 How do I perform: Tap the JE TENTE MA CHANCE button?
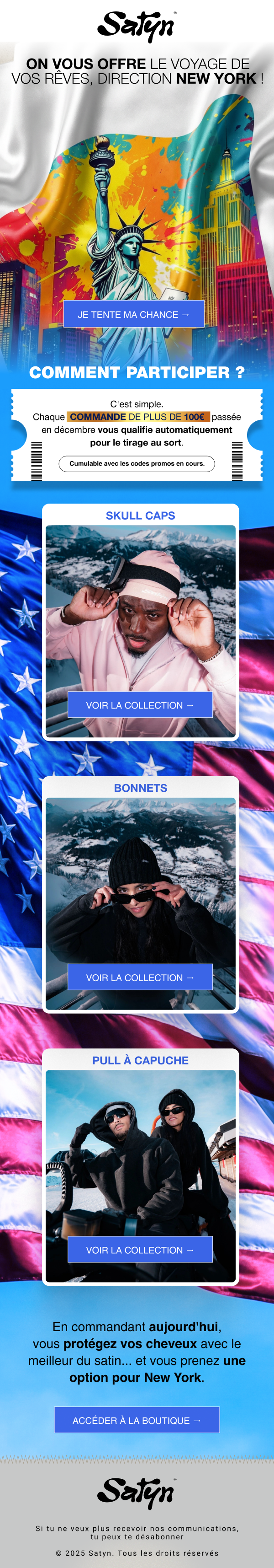134,314
